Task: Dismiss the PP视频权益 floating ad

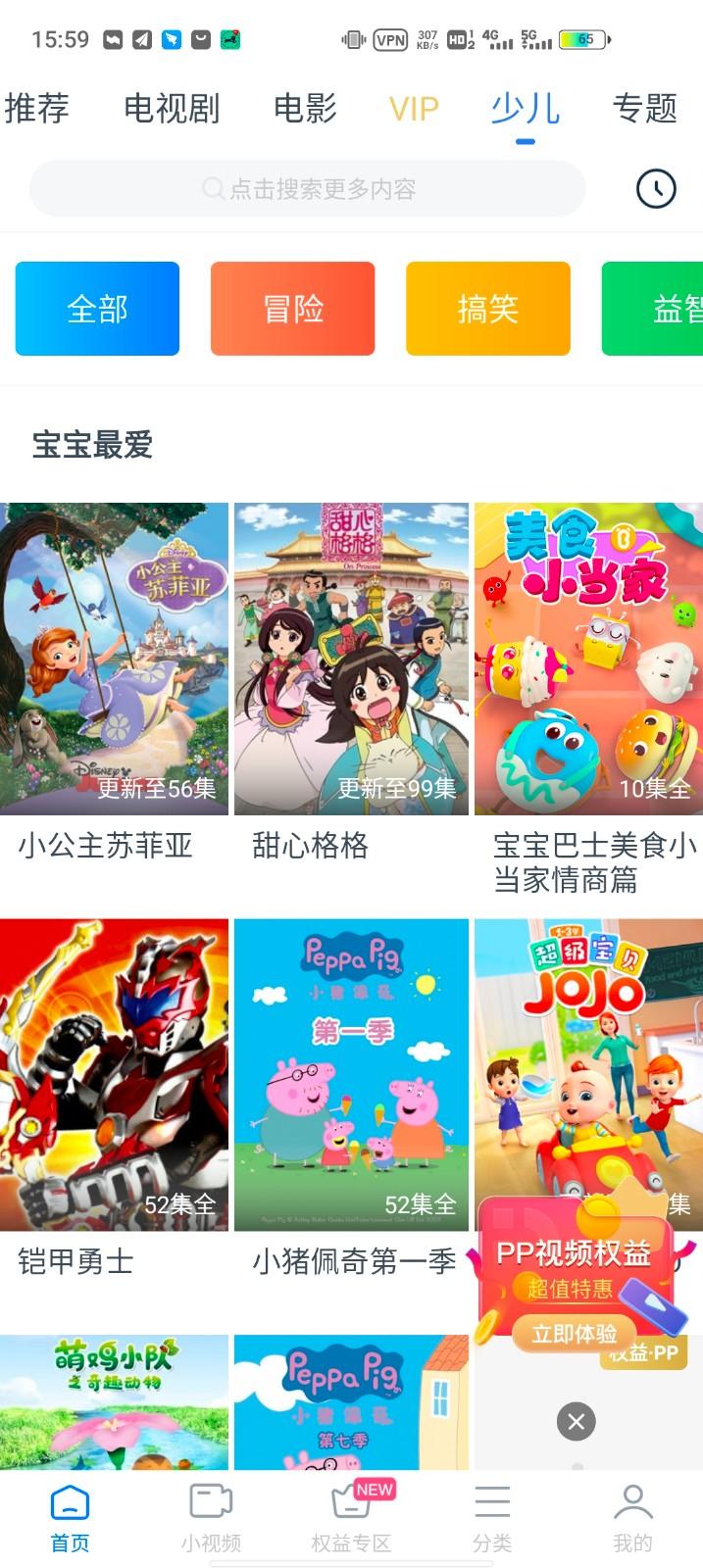Action: tap(577, 1421)
